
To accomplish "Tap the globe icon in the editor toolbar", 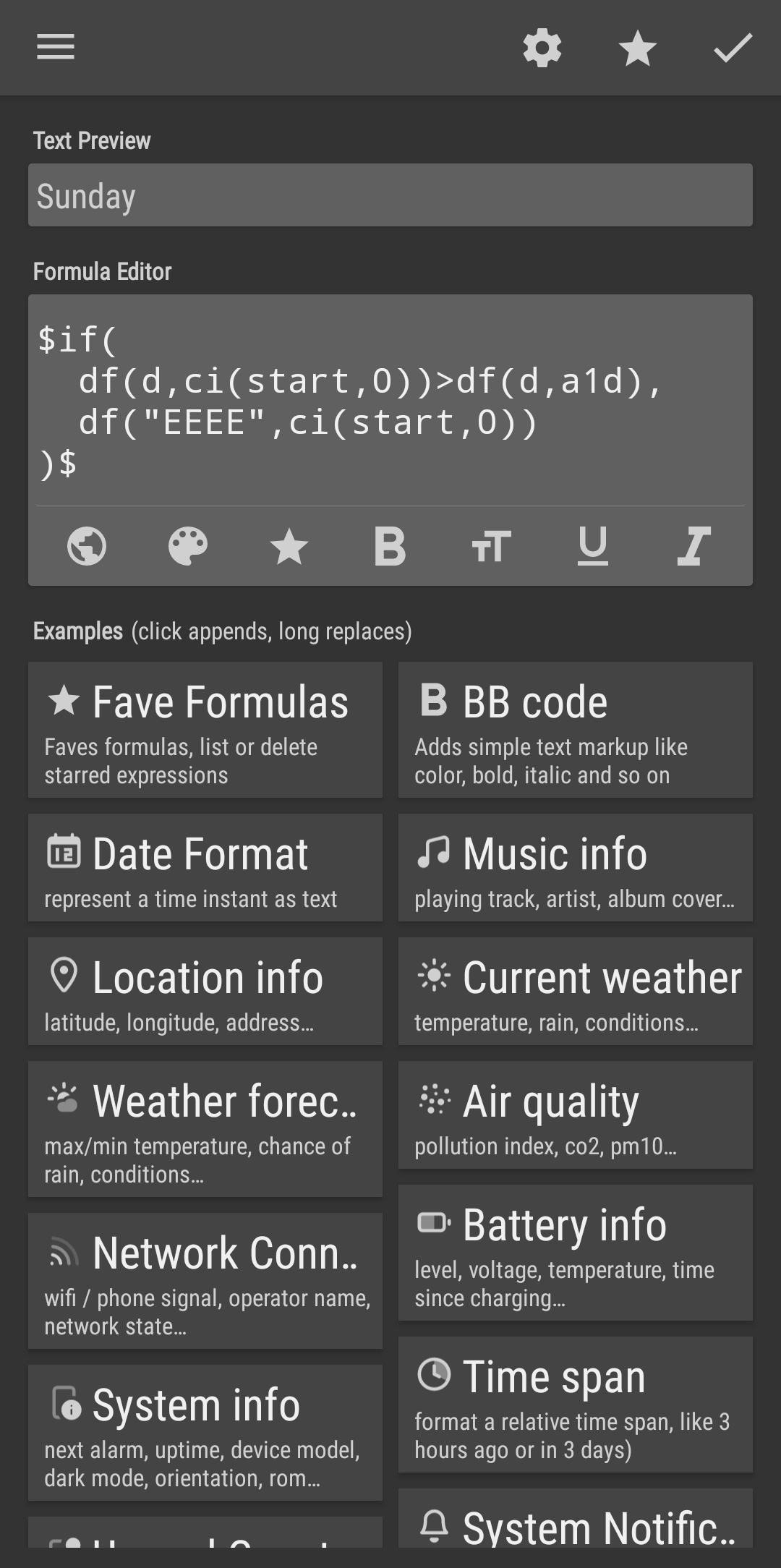I will (87, 545).
